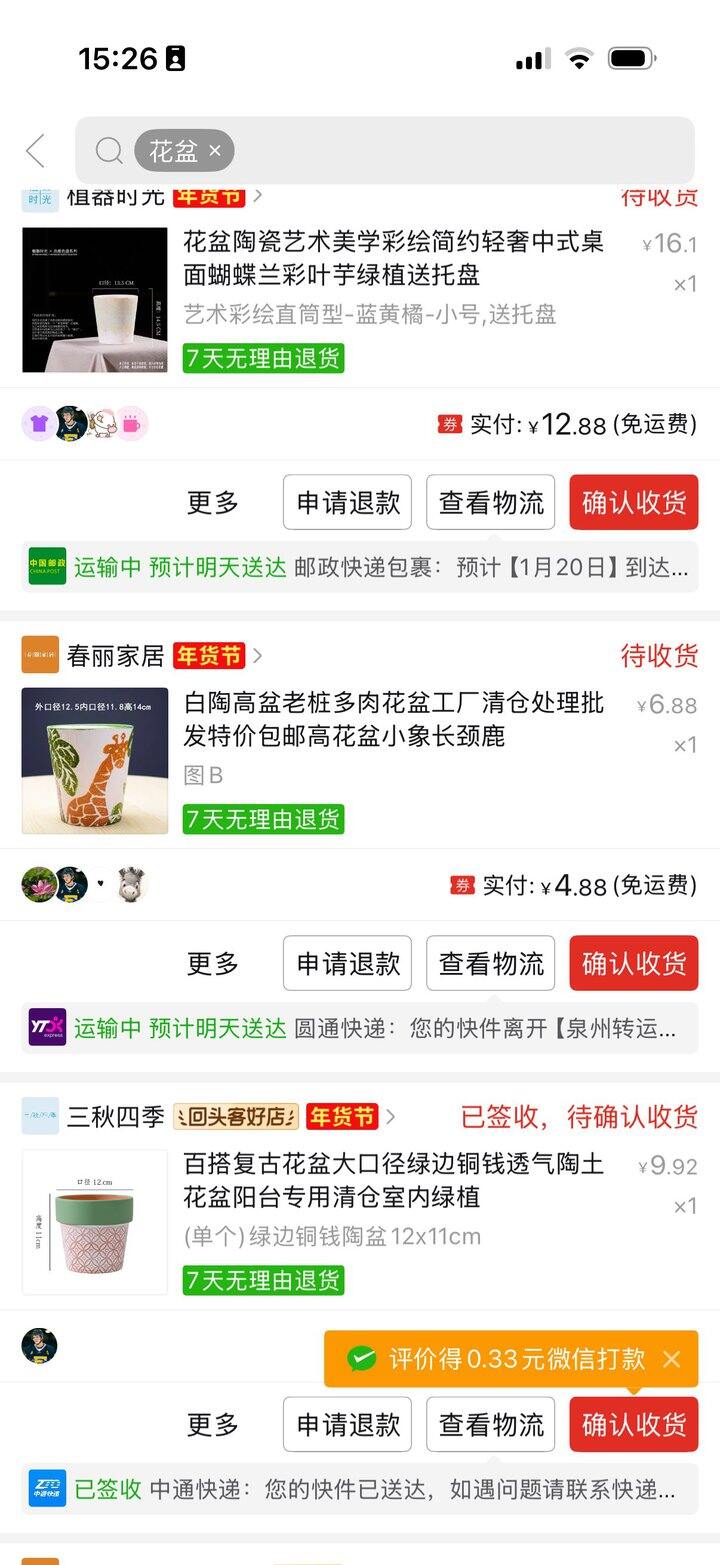Request refund for the 春丽家居 order
Screen dimensions: 720x1565
[x=347, y=964]
